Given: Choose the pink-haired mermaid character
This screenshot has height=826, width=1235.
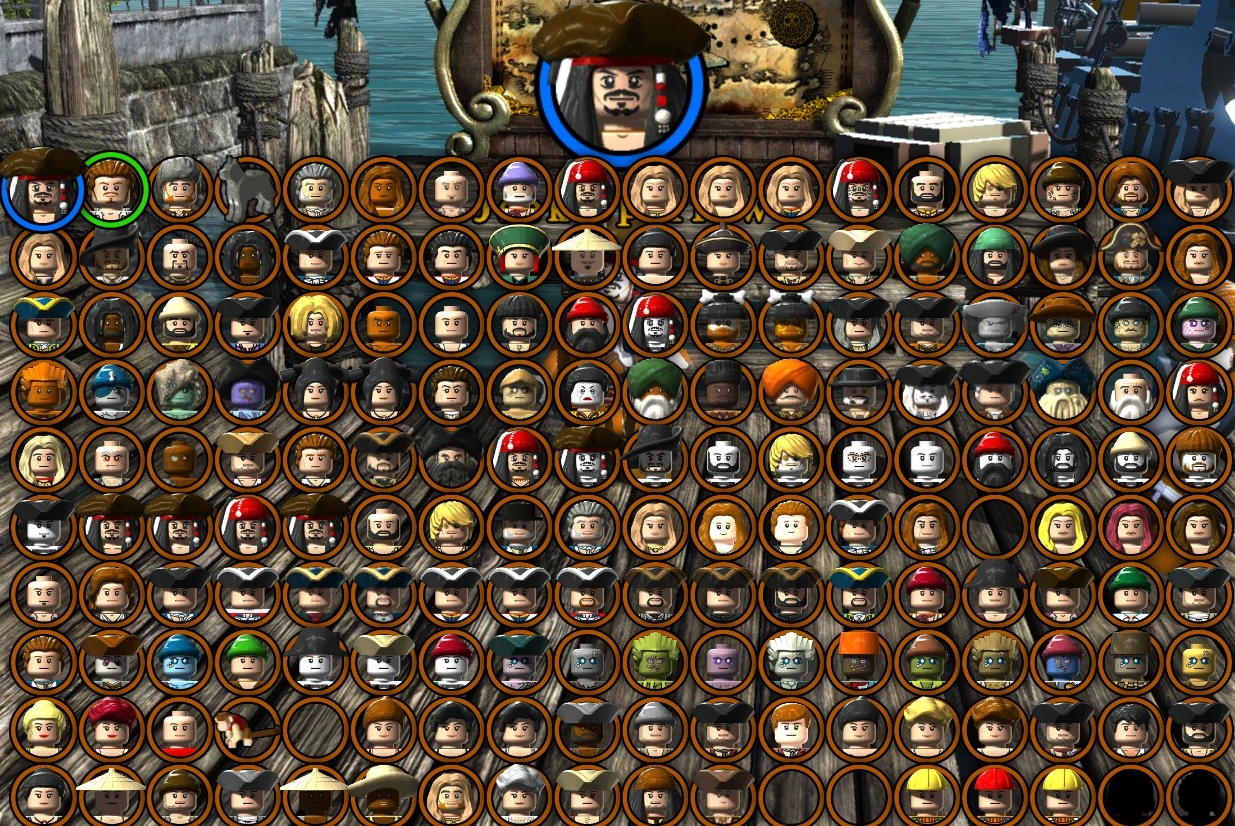Looking at the screenshot, I should [1130, 527].
